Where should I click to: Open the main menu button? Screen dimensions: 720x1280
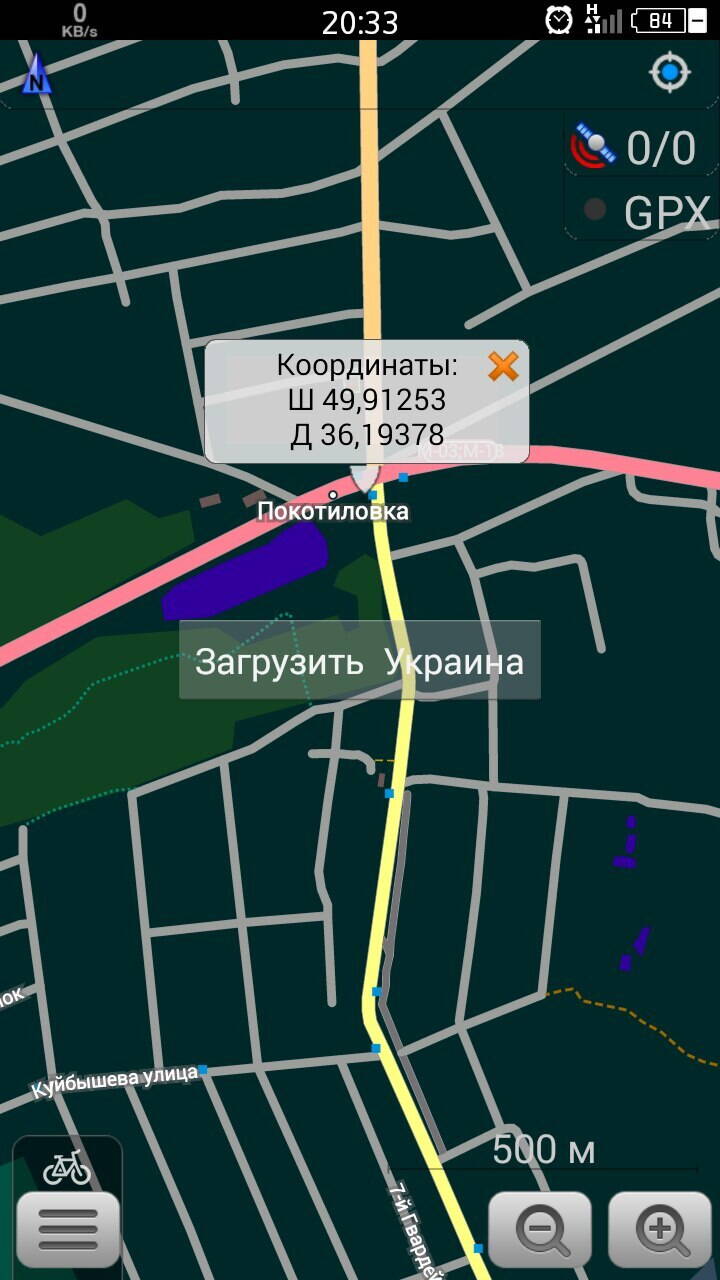tap(68, 1229)
